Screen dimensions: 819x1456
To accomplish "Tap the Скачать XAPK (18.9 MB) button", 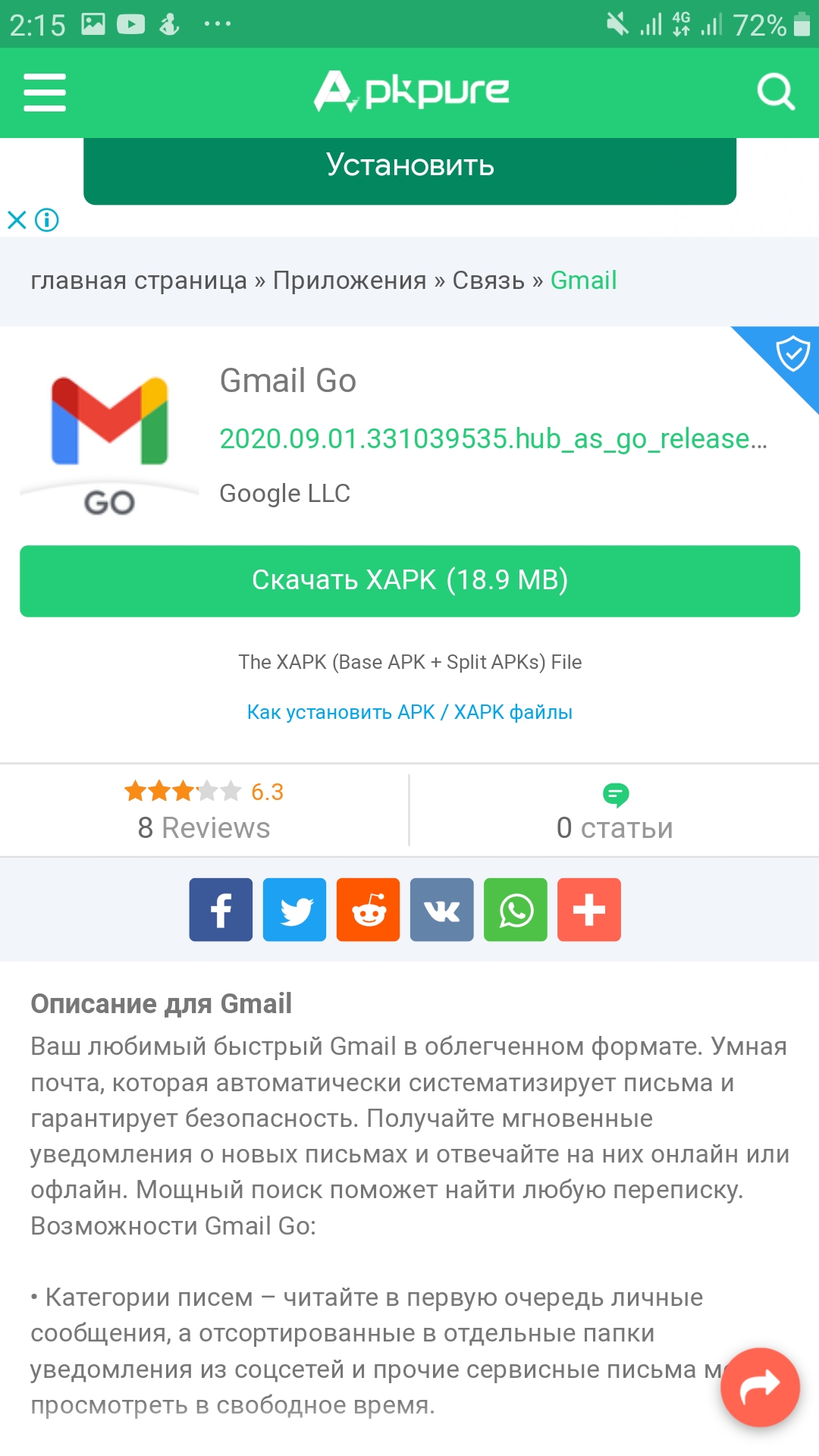I will (409, 581).
